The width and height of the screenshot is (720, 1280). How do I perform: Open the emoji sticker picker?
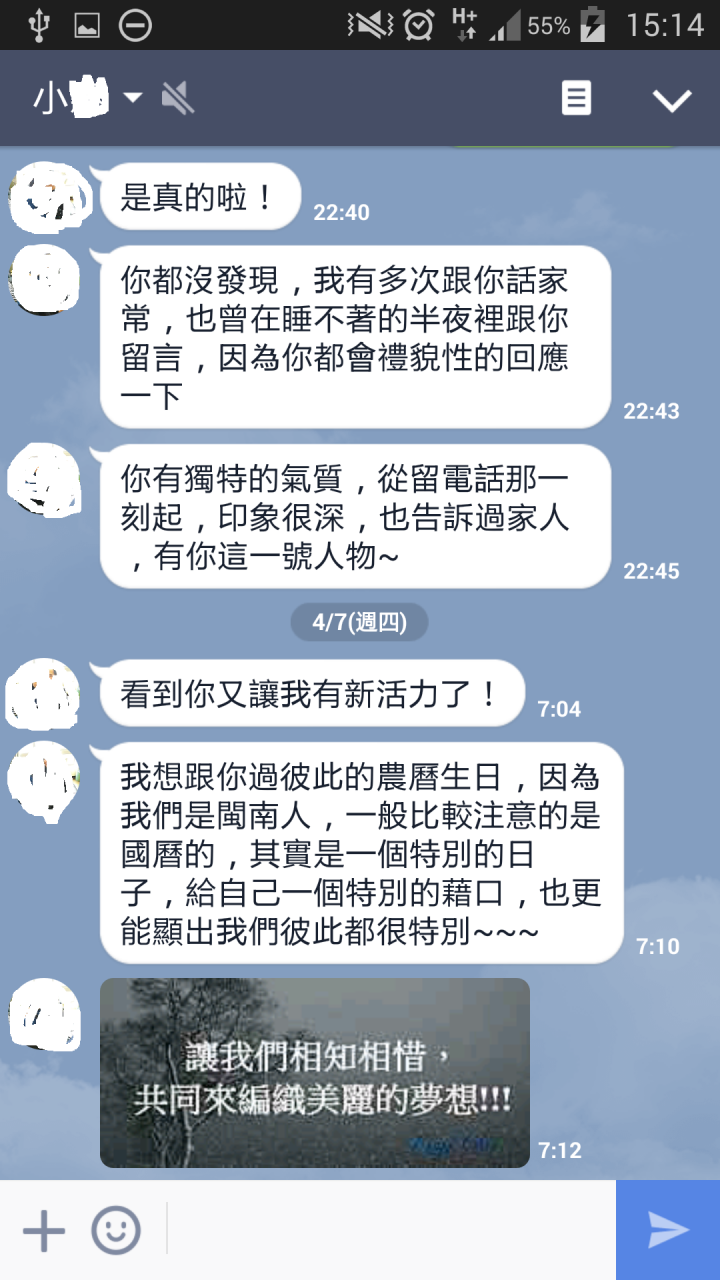click(x=116, y=1231)
